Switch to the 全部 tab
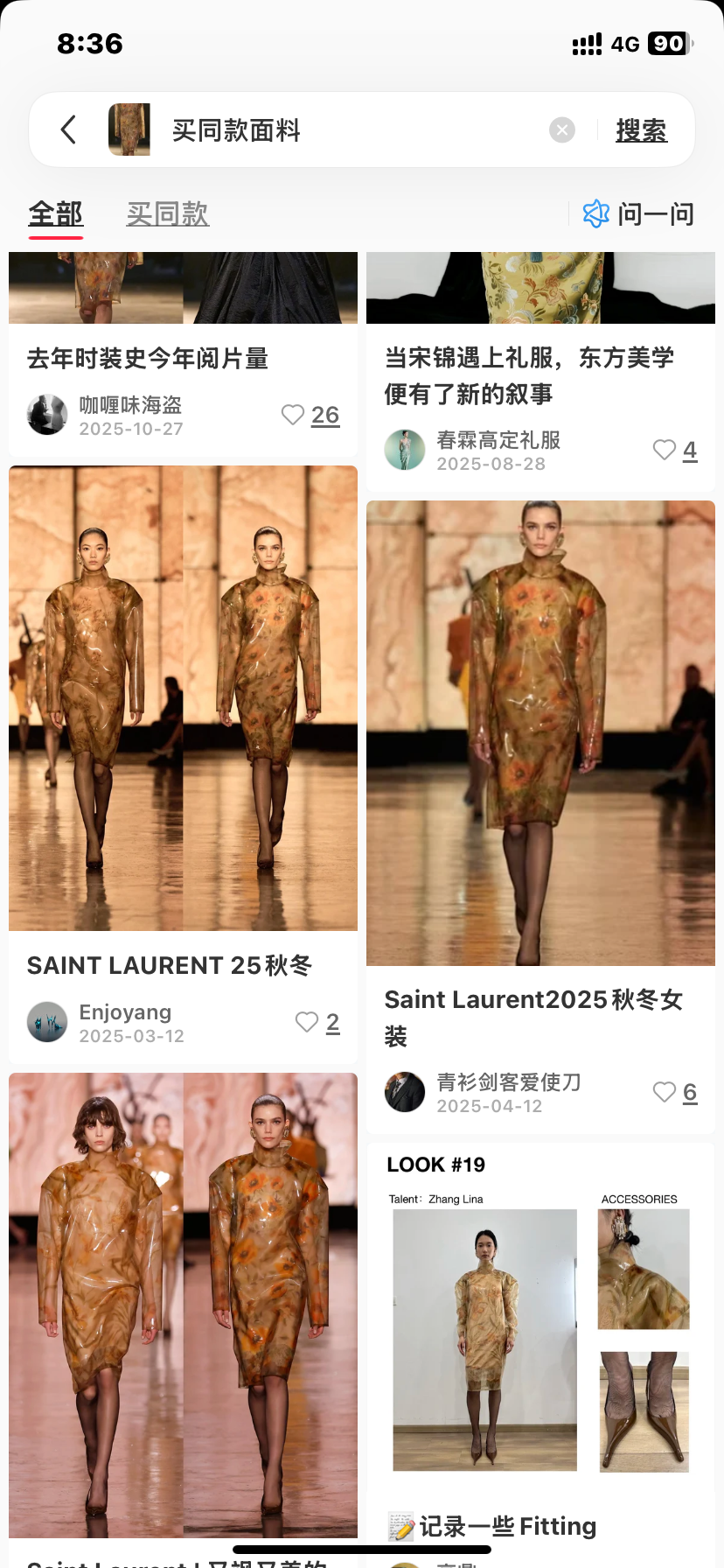 pos(56,213)
